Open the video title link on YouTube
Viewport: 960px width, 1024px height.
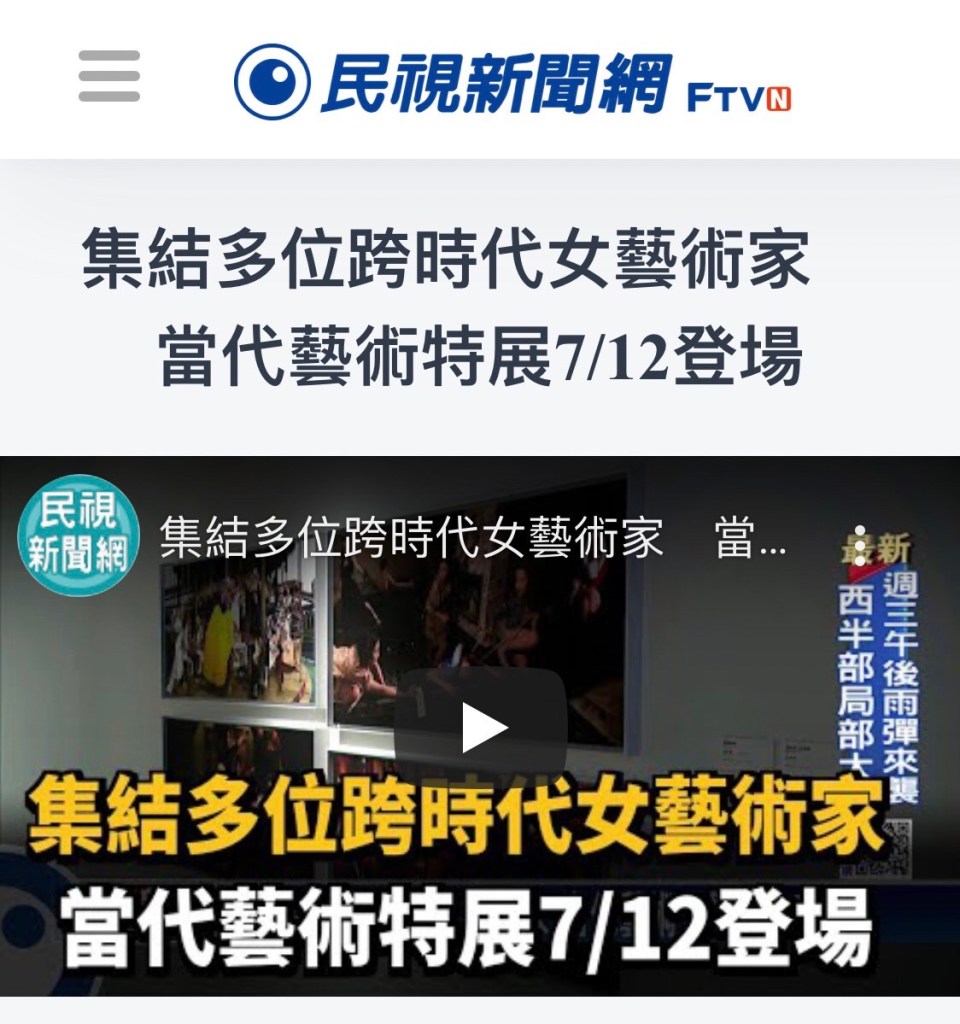(472, 539)
